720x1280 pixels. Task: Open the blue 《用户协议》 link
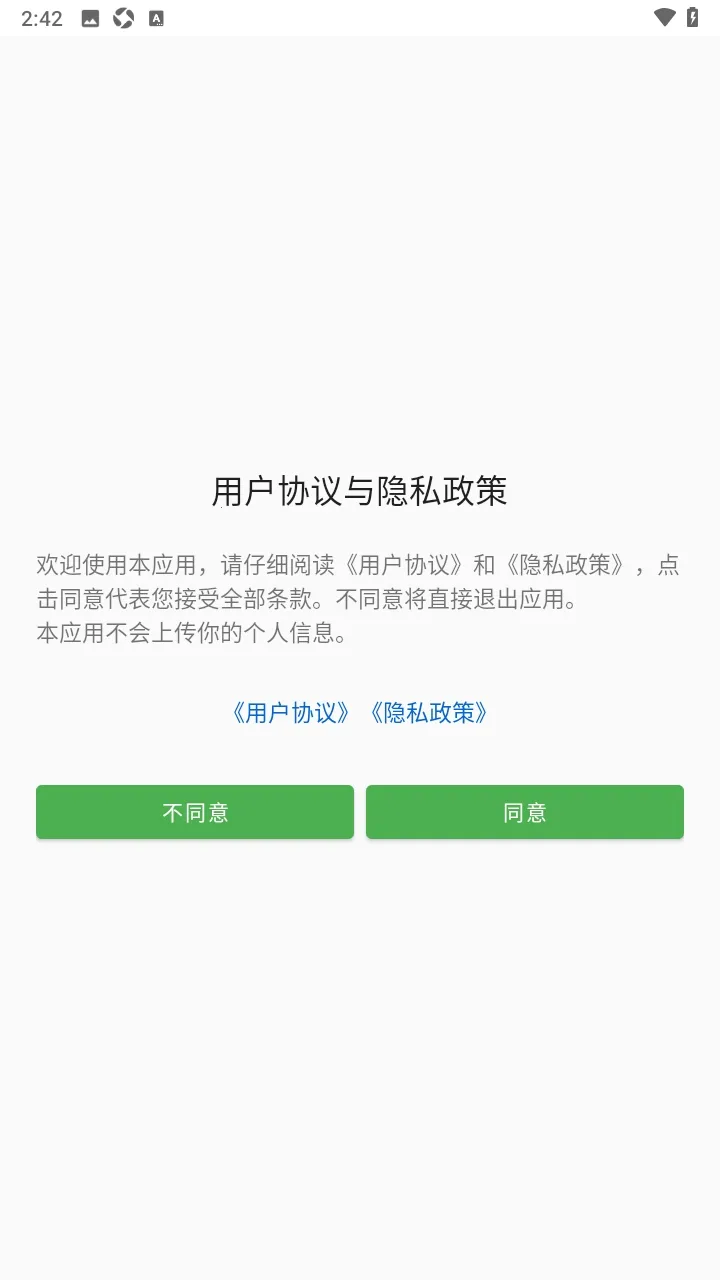click(x=291, y=713)
